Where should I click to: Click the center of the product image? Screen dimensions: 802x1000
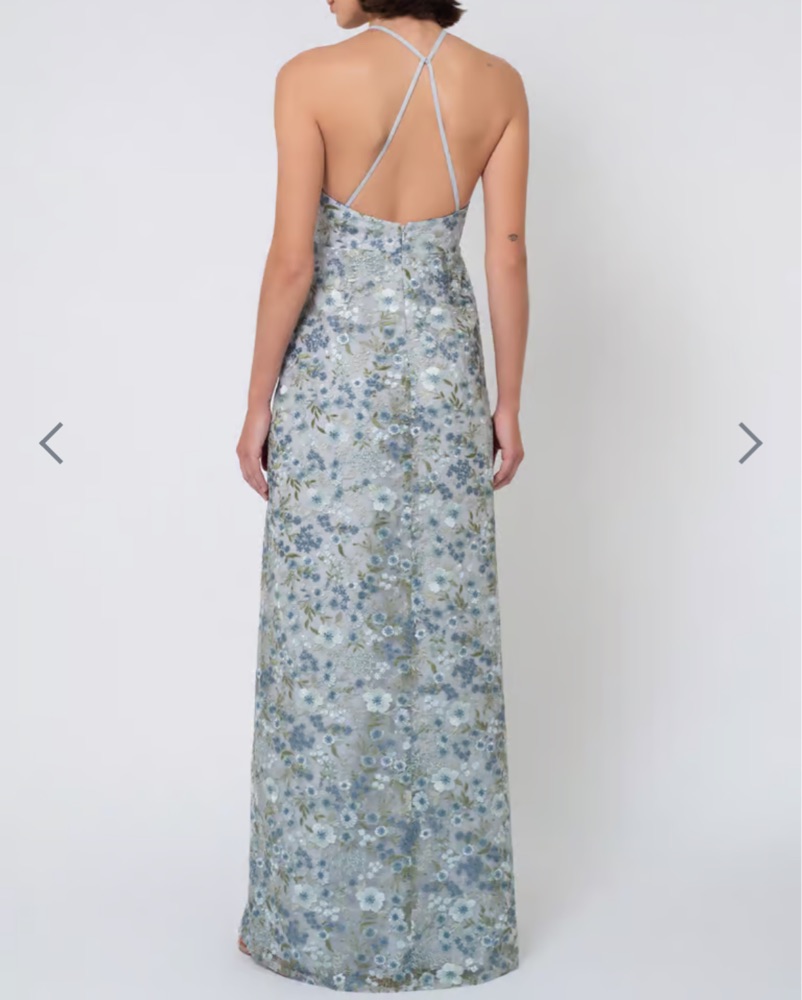pyautogui.click(x=401, y=500)
